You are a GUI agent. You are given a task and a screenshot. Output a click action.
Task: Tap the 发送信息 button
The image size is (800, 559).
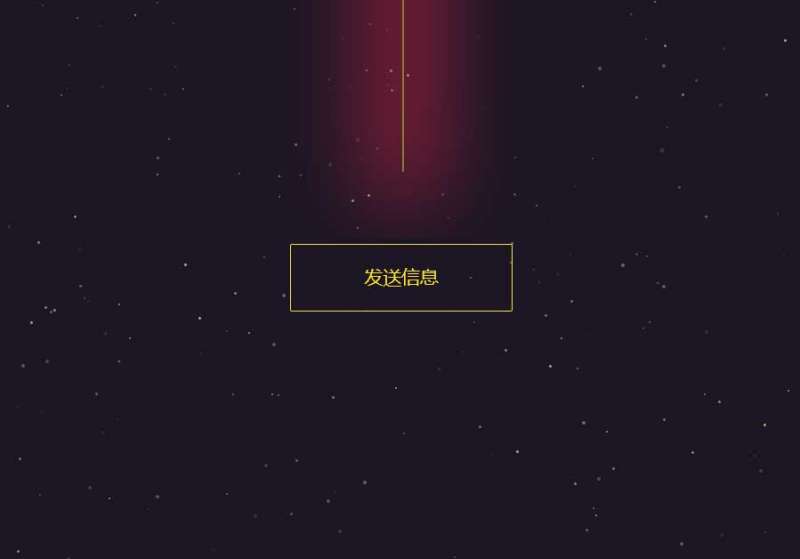pos(401,278)
